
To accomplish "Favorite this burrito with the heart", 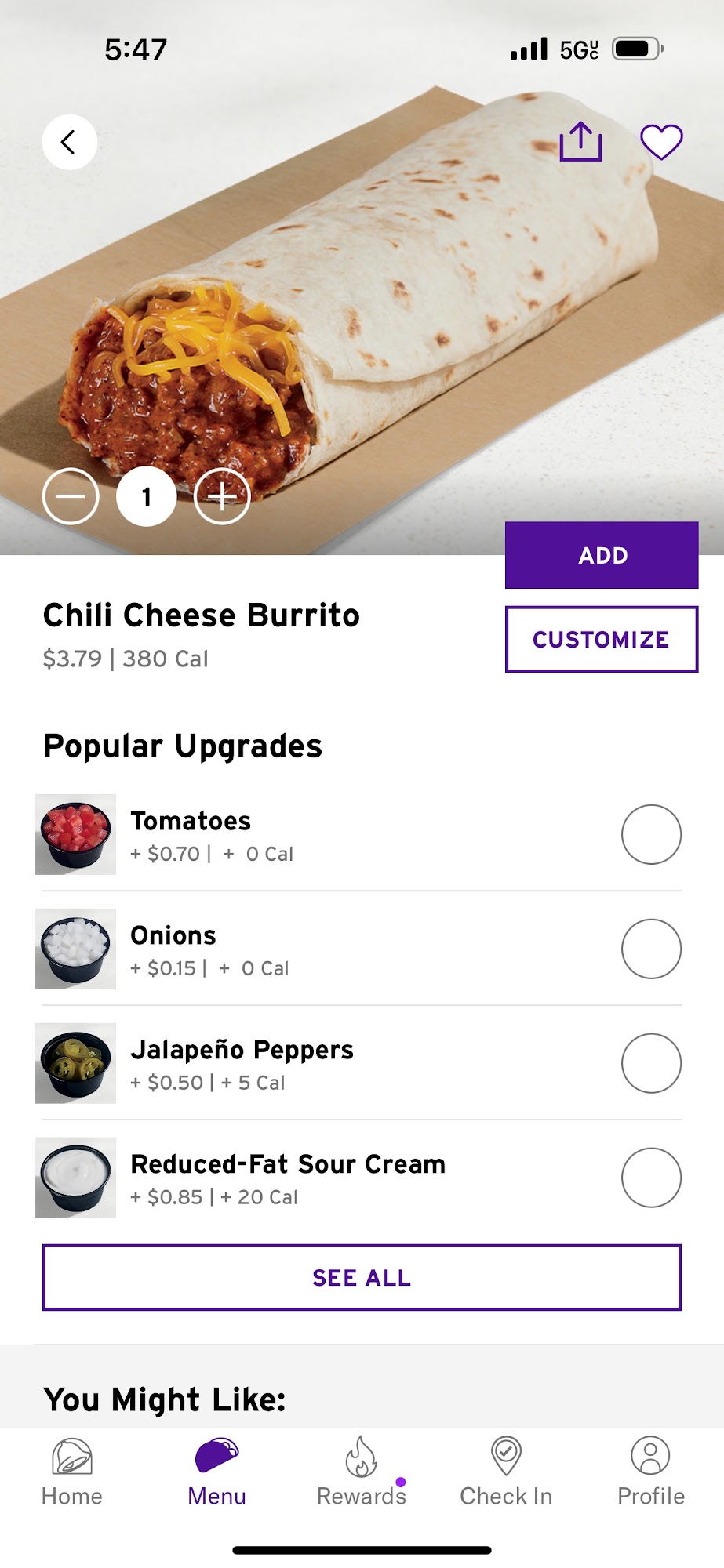I will [x=661, y=143].
